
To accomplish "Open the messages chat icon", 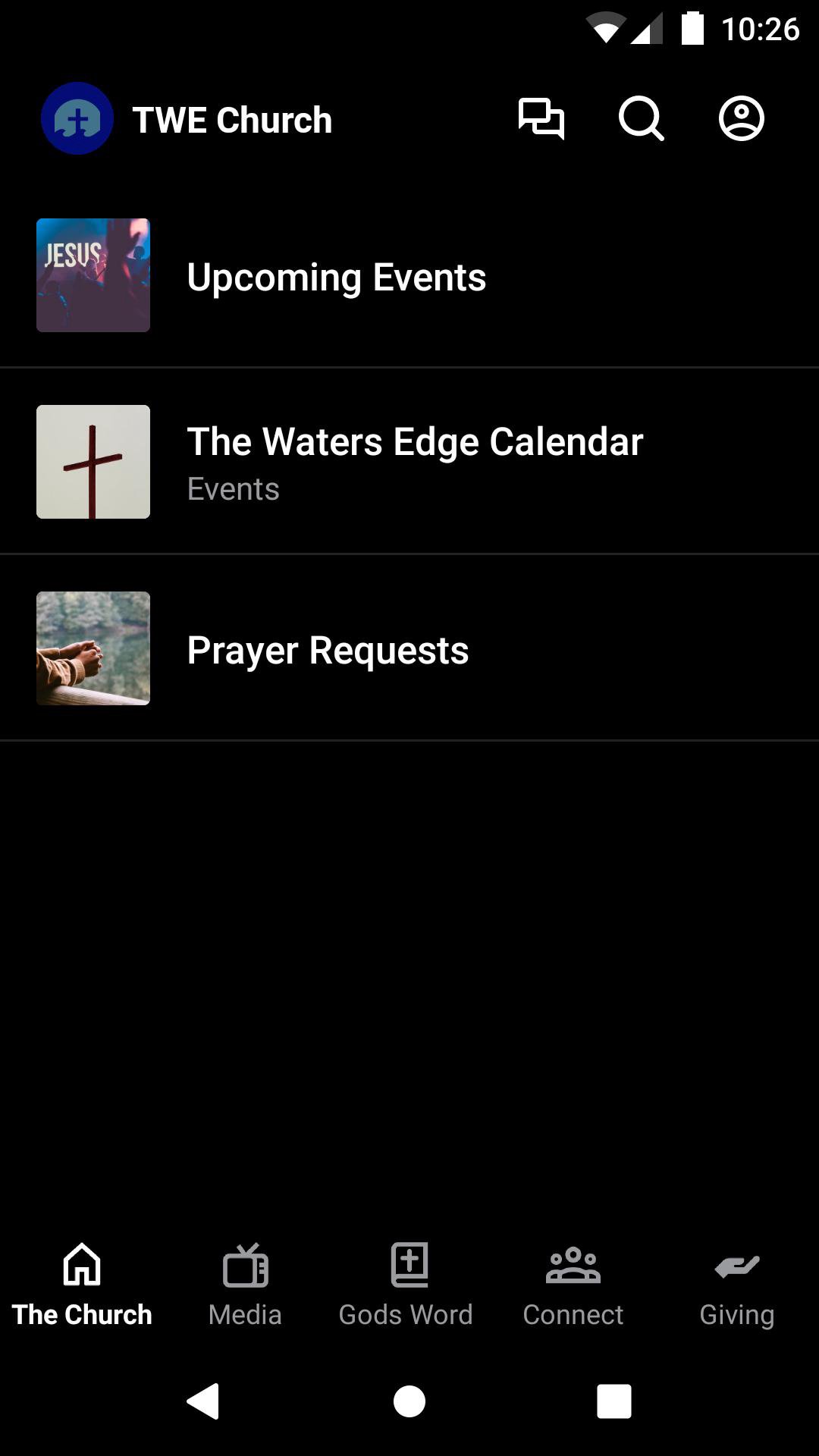I will tap(541, 119).
